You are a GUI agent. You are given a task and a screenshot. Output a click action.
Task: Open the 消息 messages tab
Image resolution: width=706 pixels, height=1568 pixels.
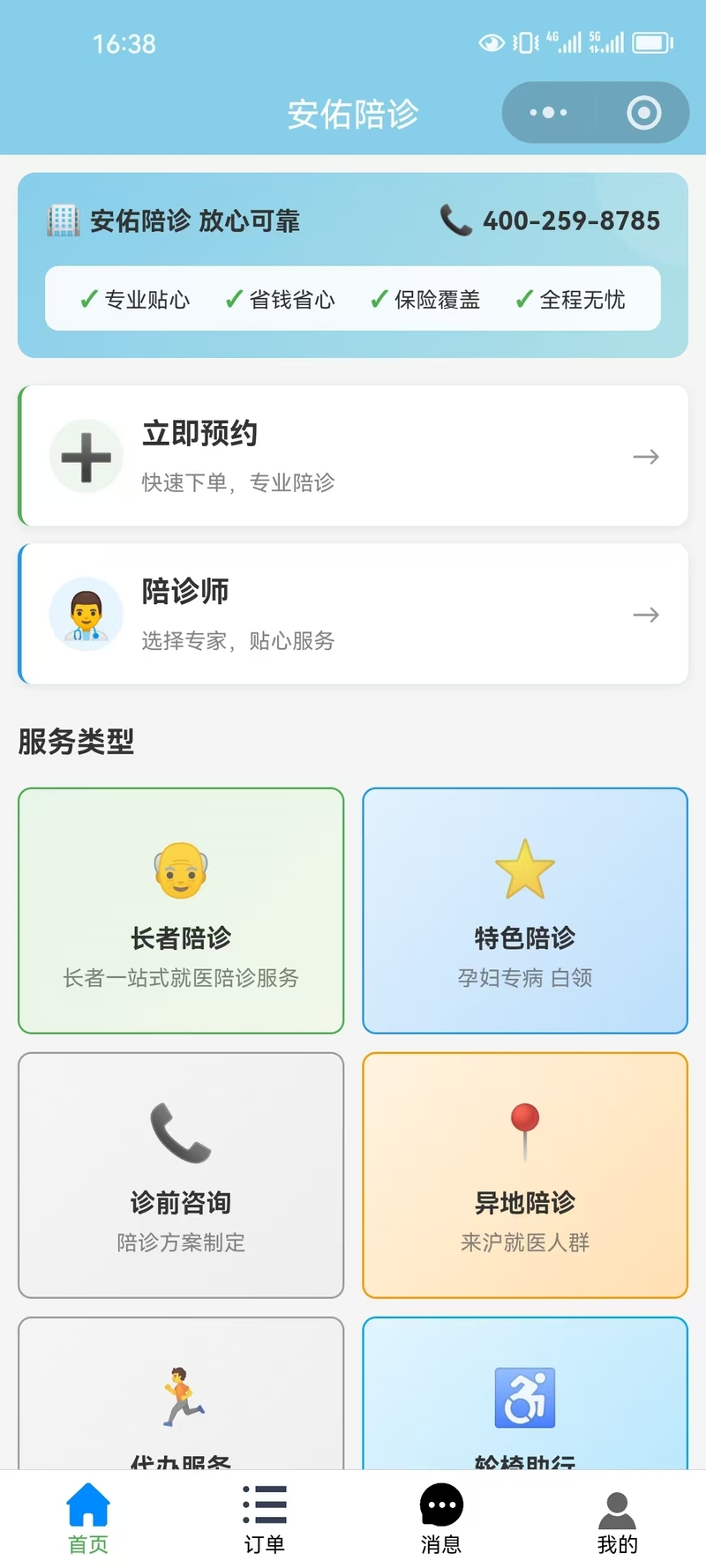pos(441,1518)
